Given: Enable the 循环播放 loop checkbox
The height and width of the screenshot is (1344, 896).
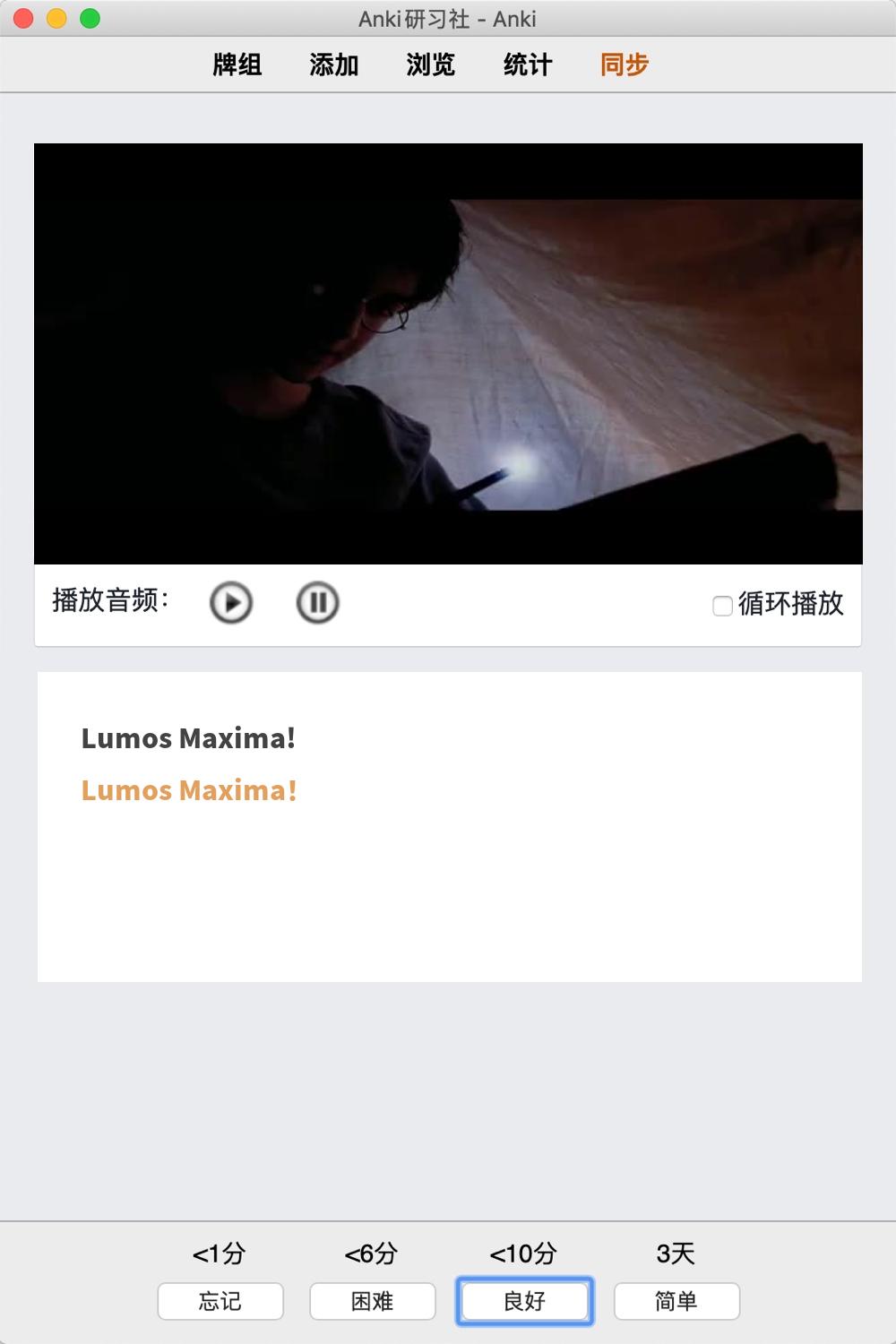Looking at the screenshot, I should (722, 606).
